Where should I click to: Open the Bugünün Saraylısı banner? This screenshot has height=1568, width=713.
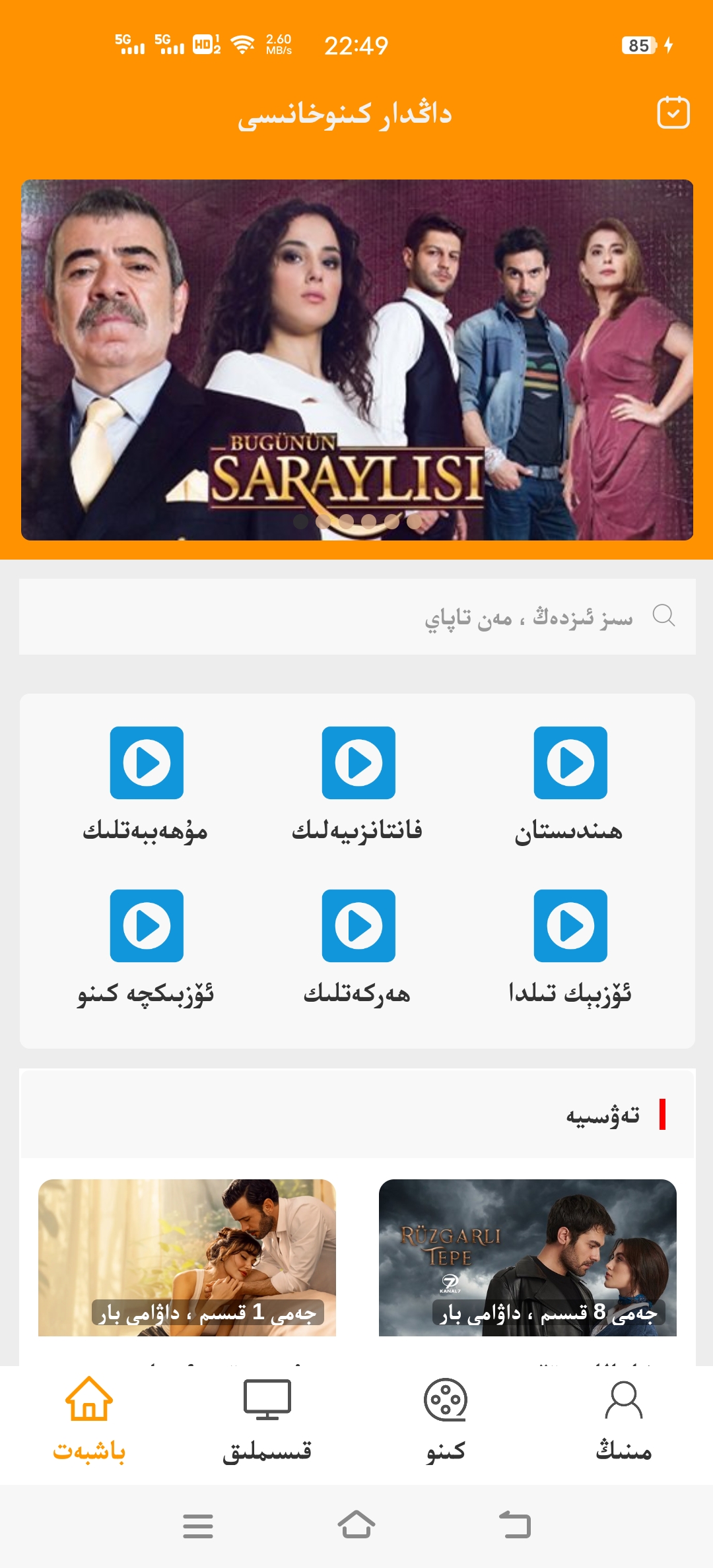point(356,360)
